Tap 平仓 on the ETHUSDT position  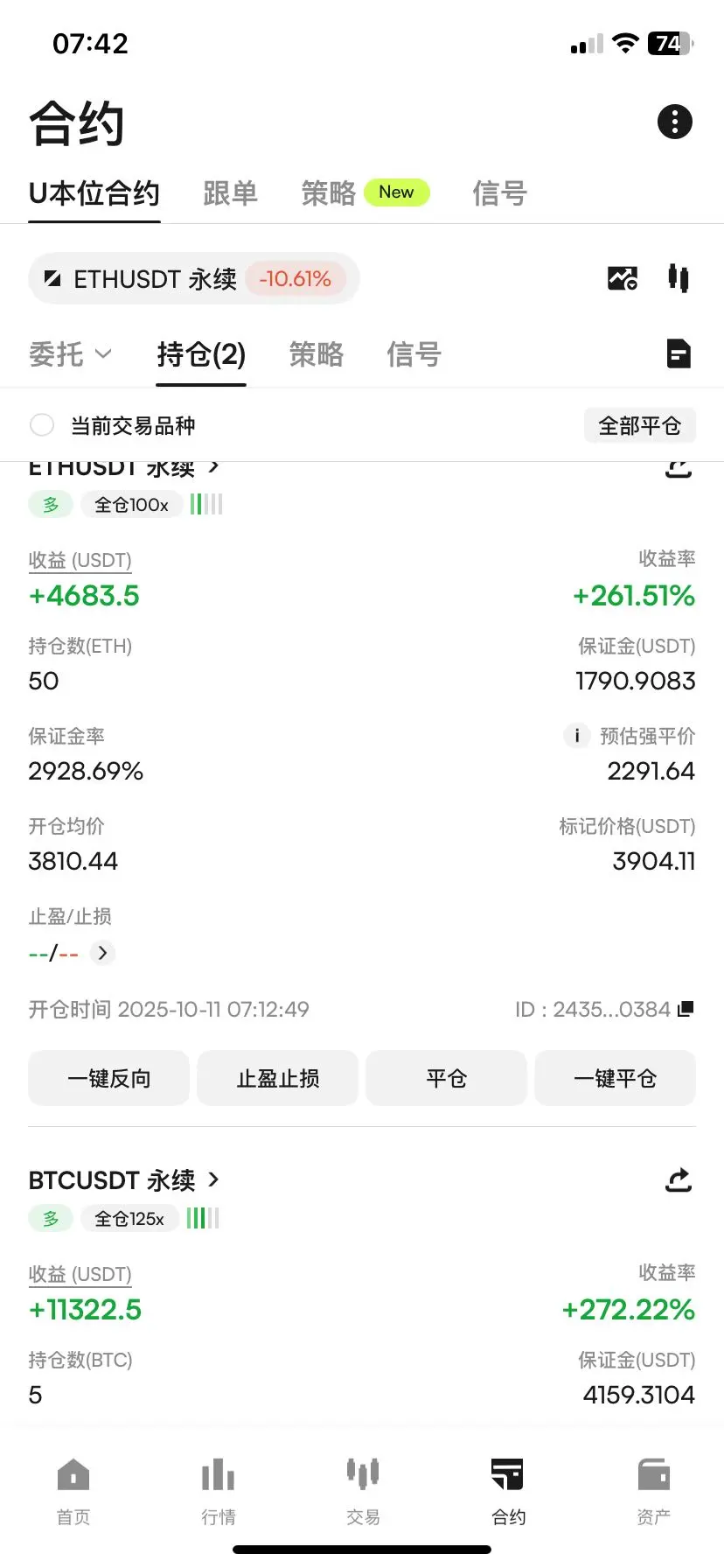(x=446, y=1078)
